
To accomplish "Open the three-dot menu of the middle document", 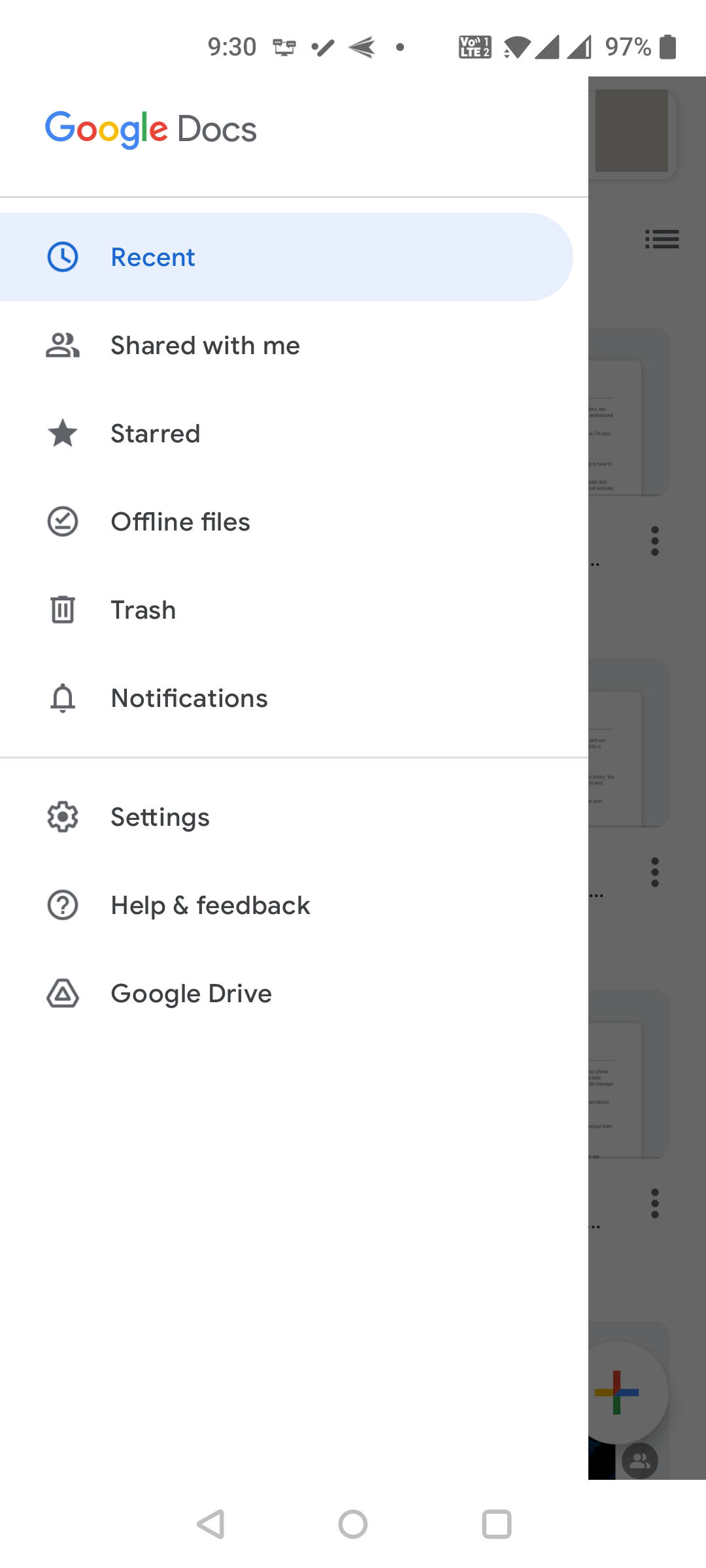I will 656,870.
